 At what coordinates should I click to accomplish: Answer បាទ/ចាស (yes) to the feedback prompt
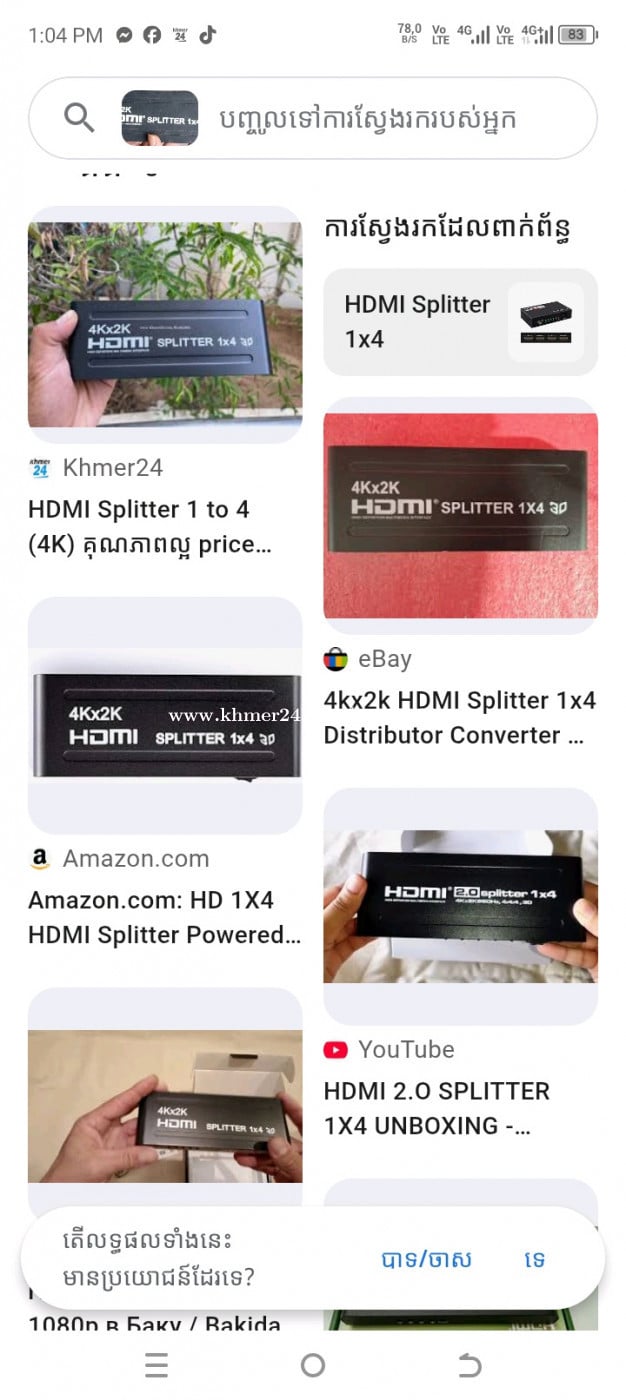click(x=426, y=1259)
